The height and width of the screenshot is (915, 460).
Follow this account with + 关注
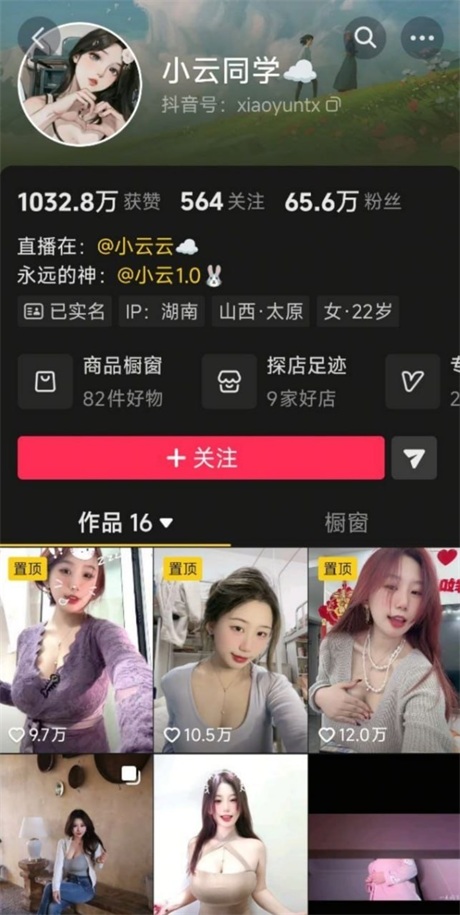click(x=201, y=458)
